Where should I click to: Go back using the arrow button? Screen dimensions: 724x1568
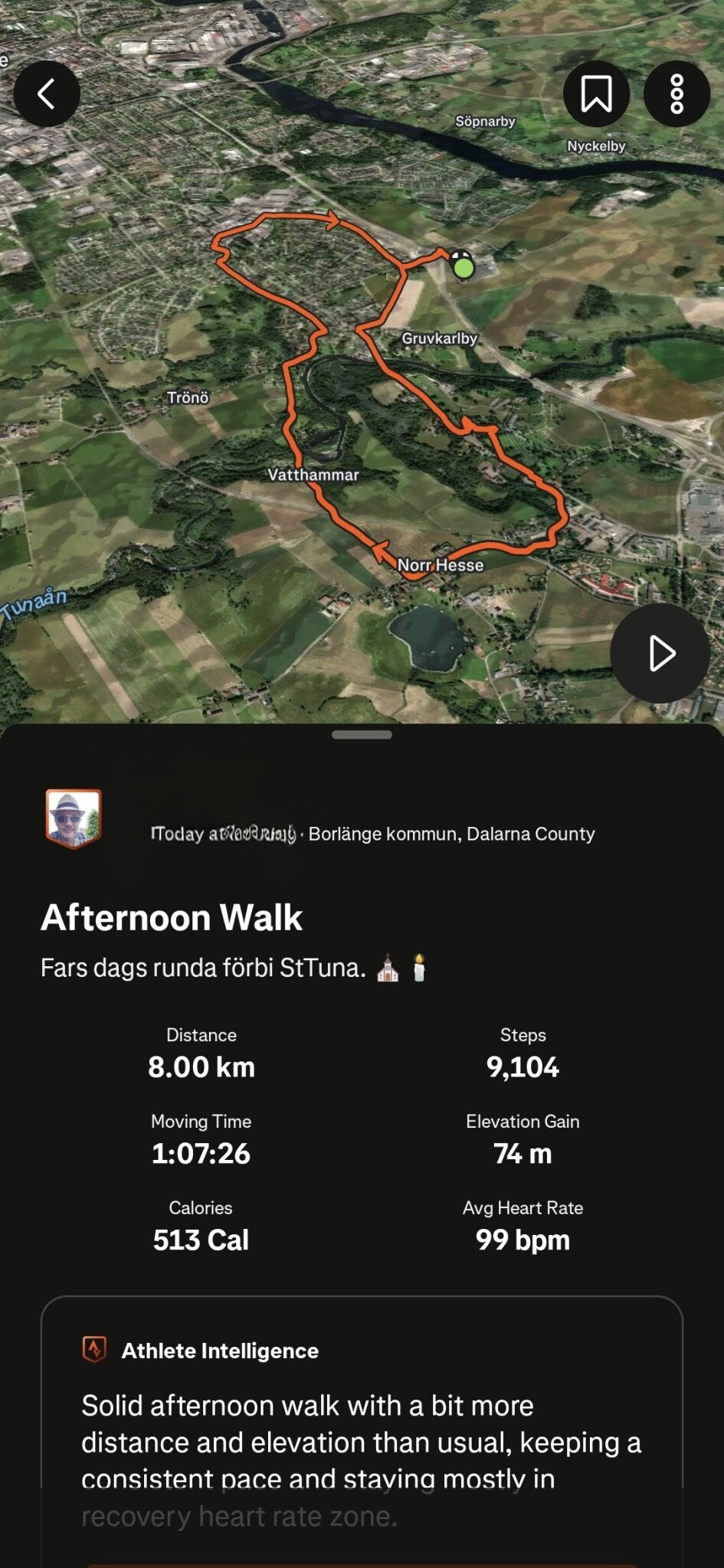(x=47, y=94)
